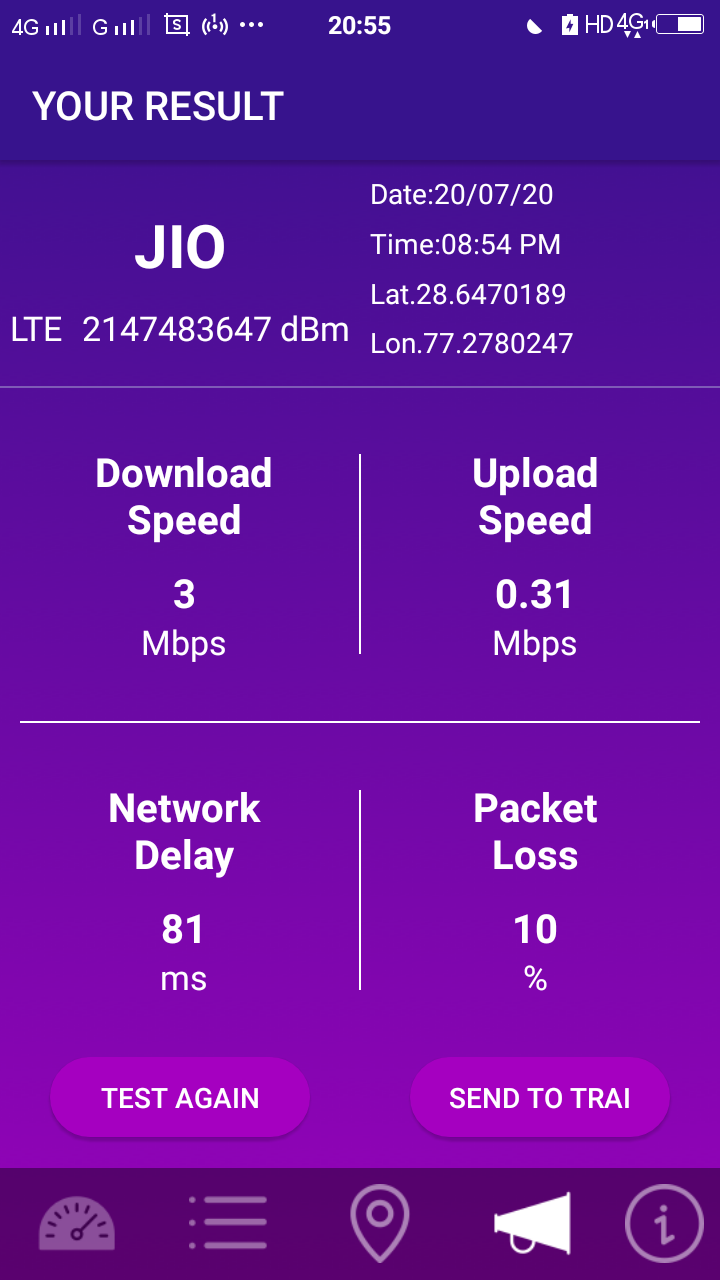Select the megaphone tab
The image size is (720, 1280).
532,1223
